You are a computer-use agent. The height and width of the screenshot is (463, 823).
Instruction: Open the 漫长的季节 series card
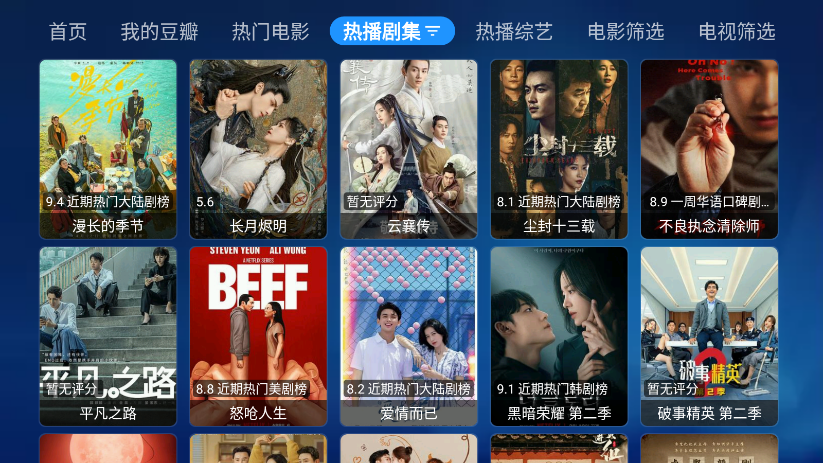point(108,148)
